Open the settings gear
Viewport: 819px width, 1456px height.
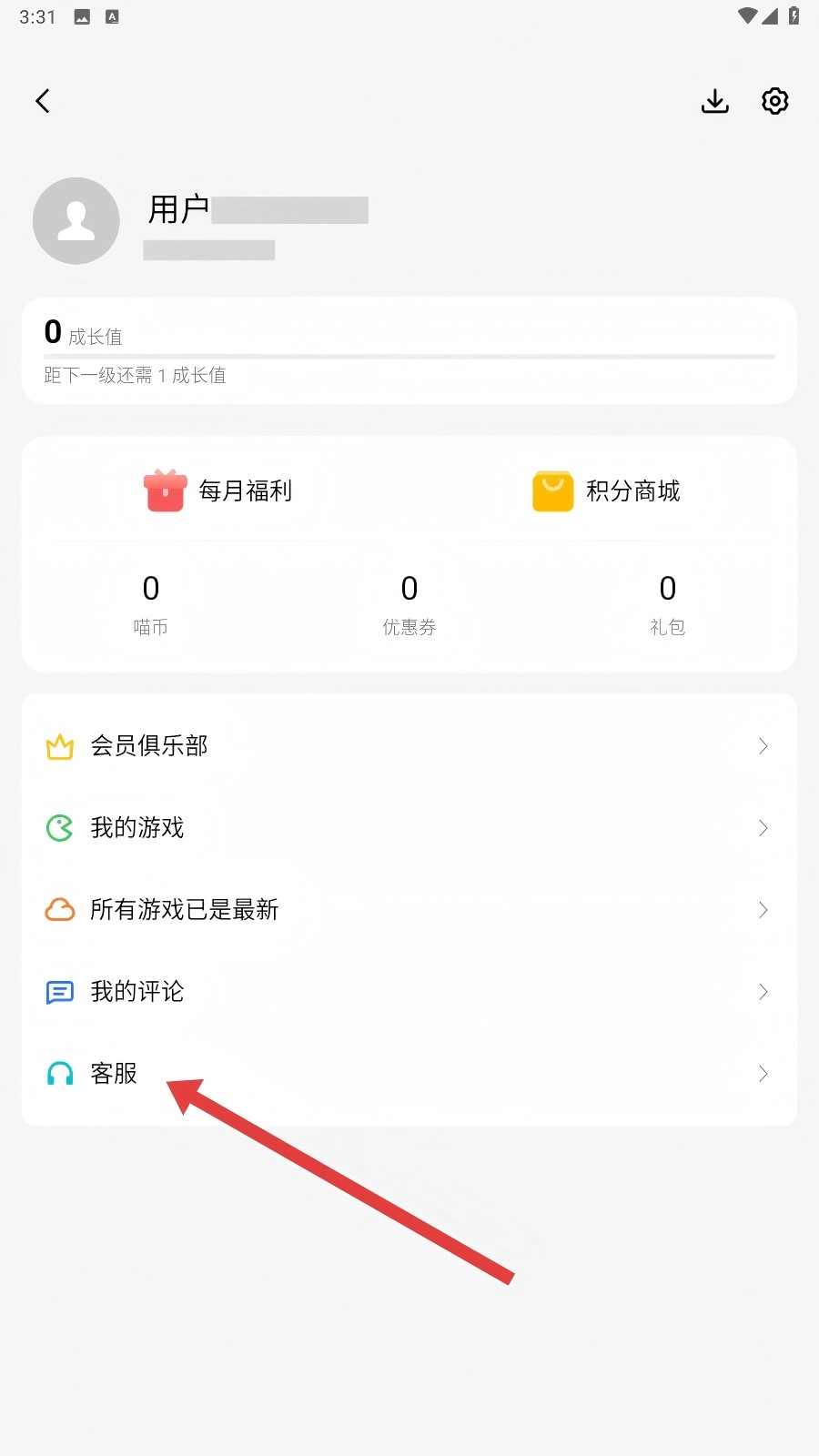point(774,101)
